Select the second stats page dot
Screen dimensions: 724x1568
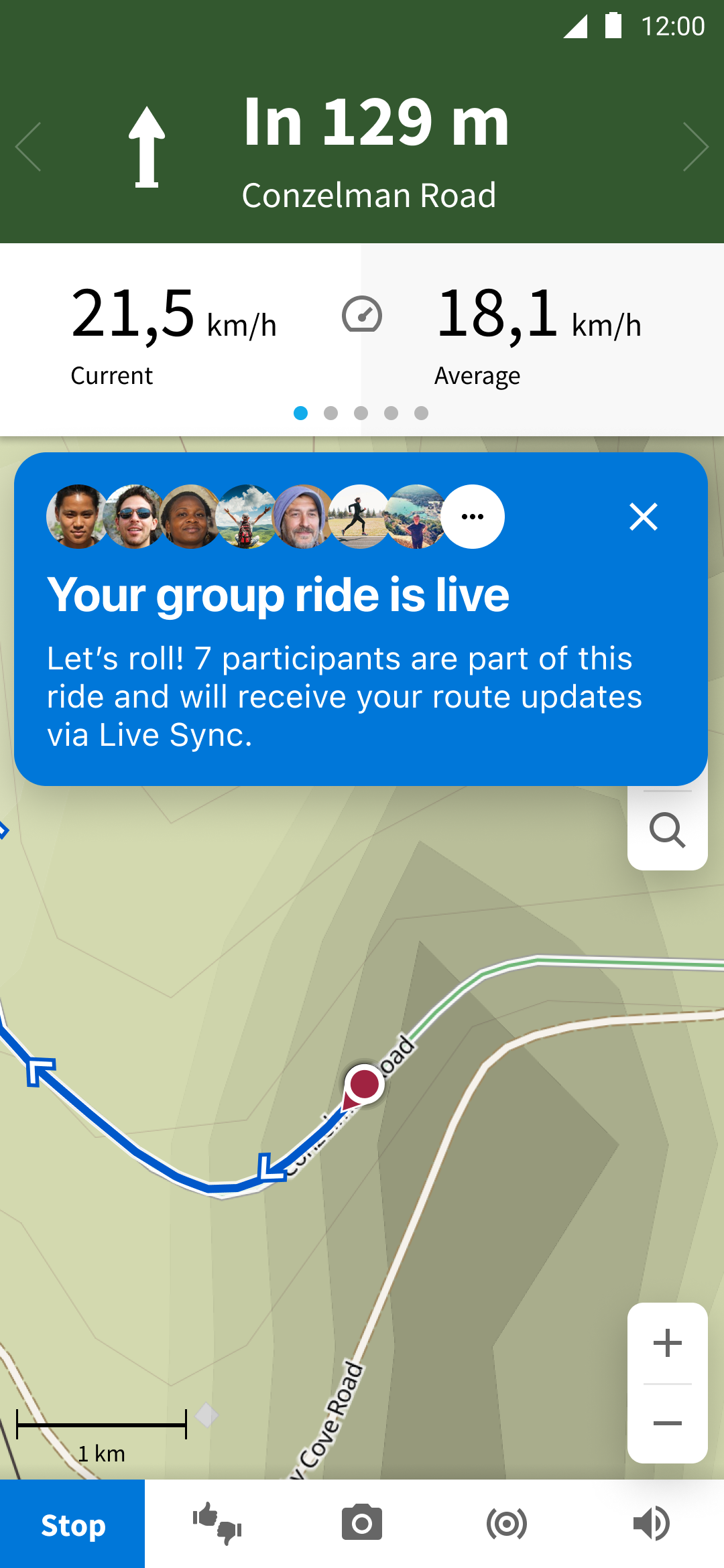[330, 413]
